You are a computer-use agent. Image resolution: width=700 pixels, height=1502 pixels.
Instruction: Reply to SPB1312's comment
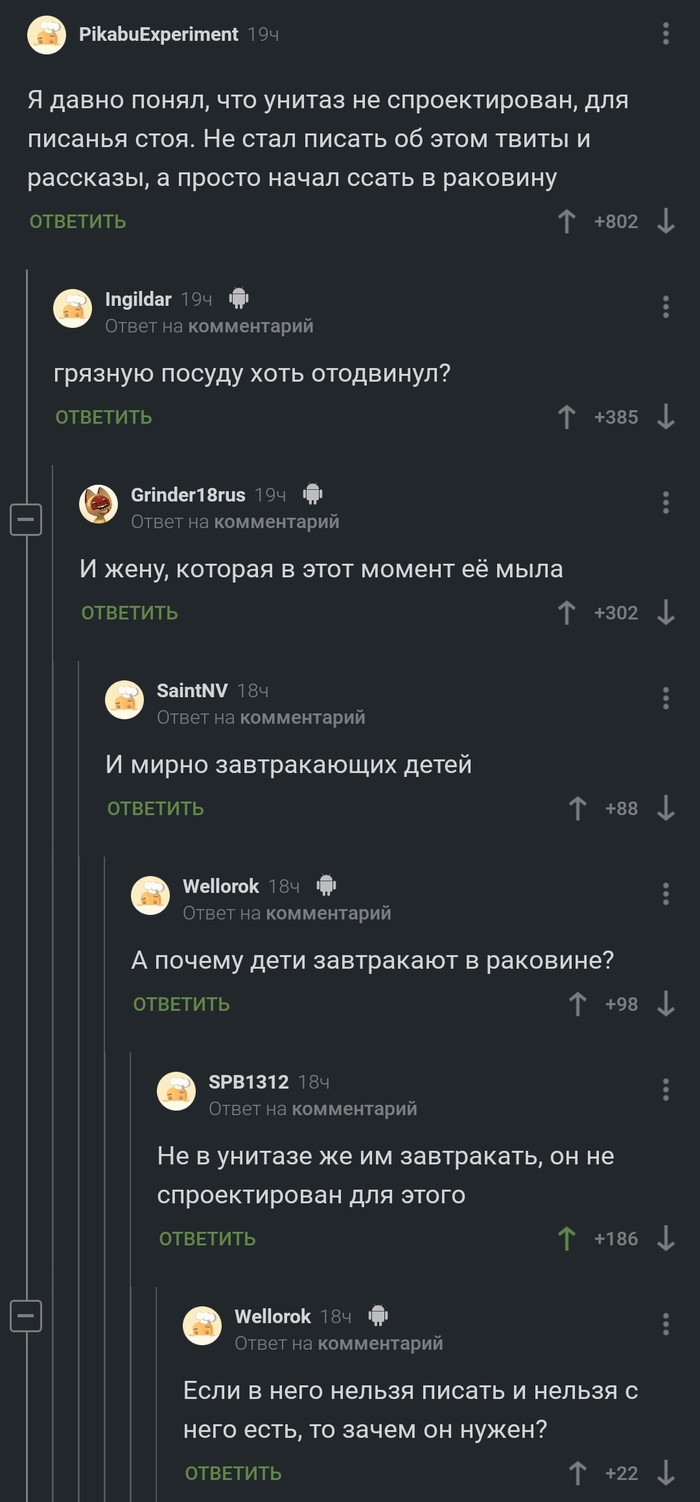point(208,1238)
